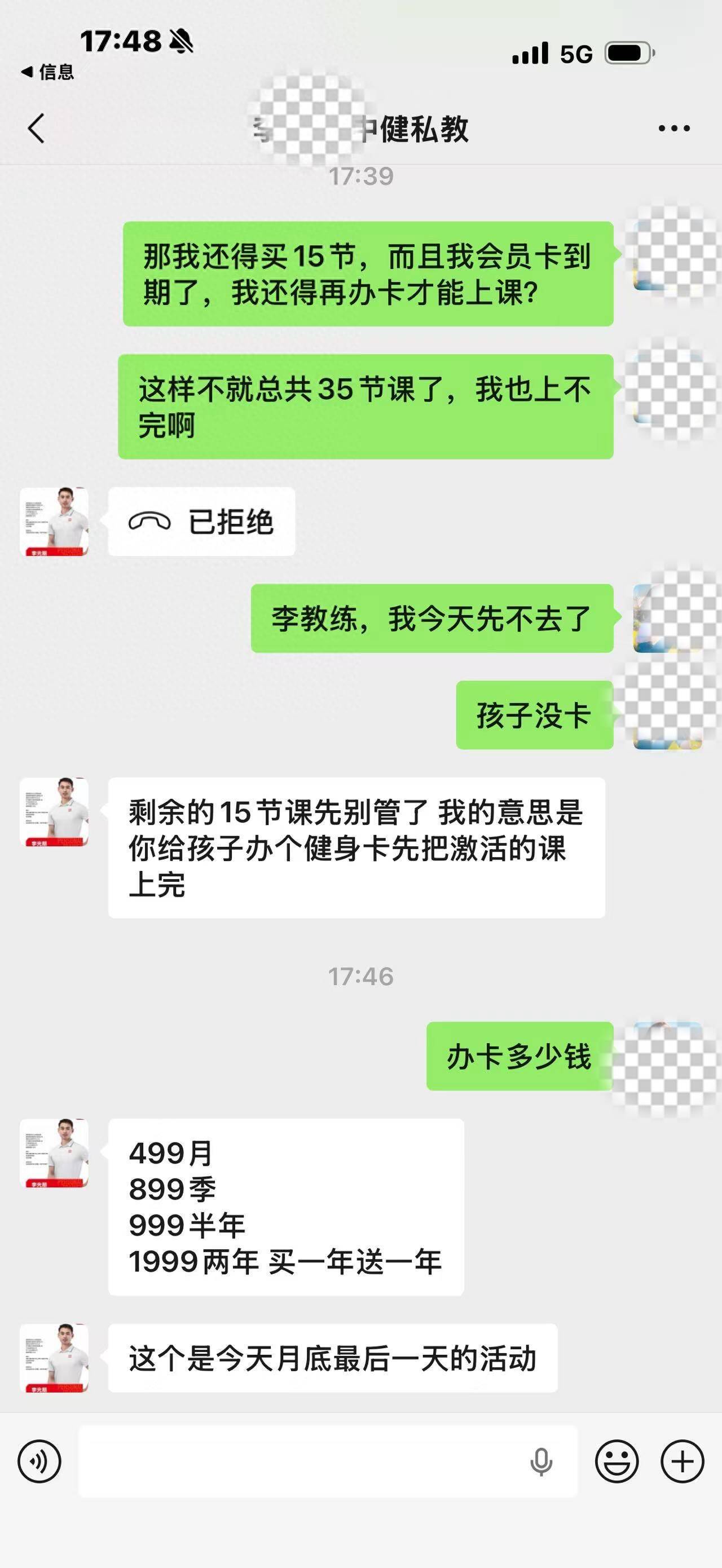Open the three-dot chat options menu
This screenshot has height=1568, width=722.
674,129
